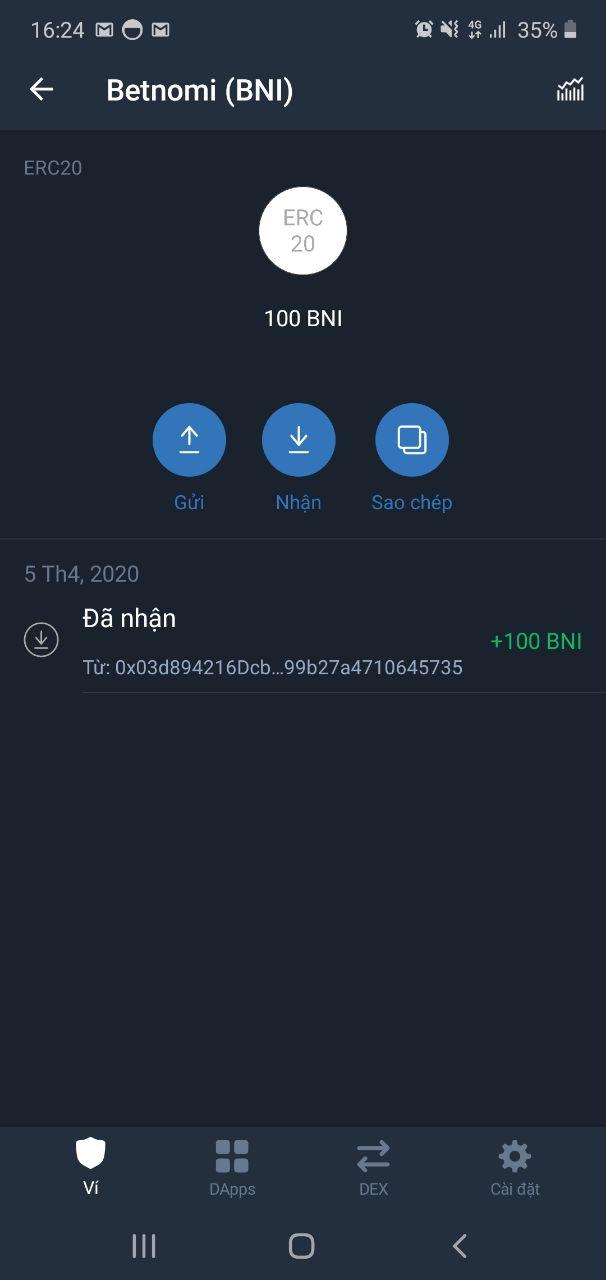Open the system recent apps button
Image resolution: width=606 pixels, height=1280 pixels.
coord(144,1245)
